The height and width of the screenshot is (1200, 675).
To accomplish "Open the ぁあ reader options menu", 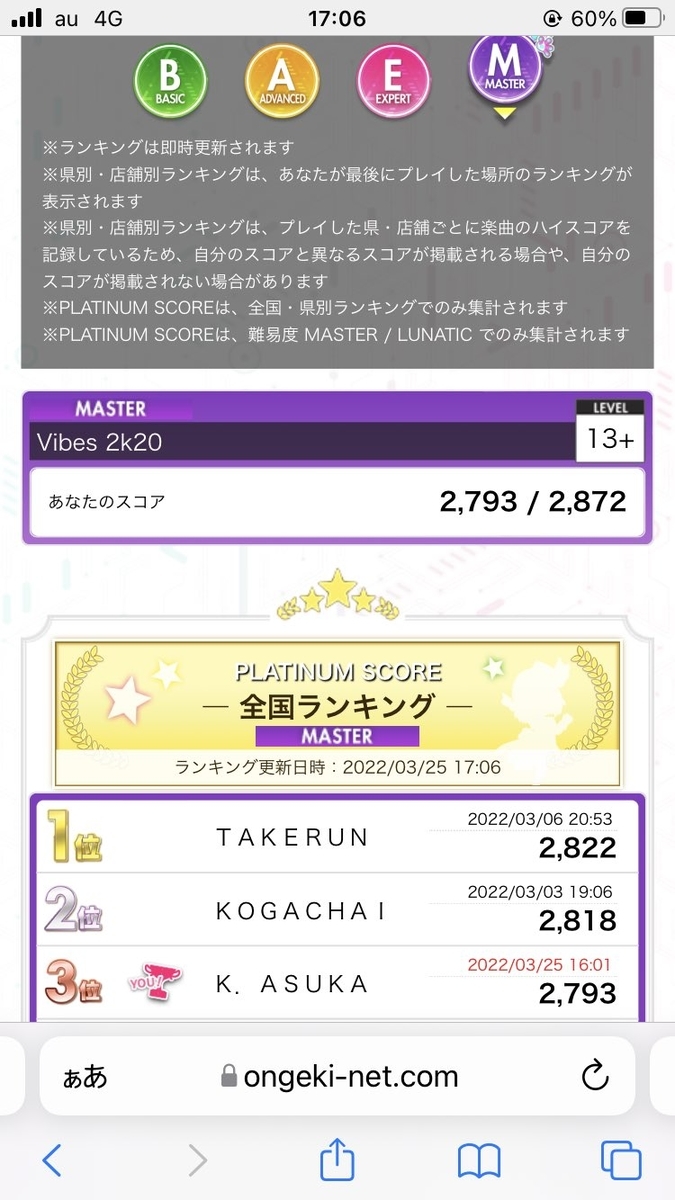I will point(85,1076).
